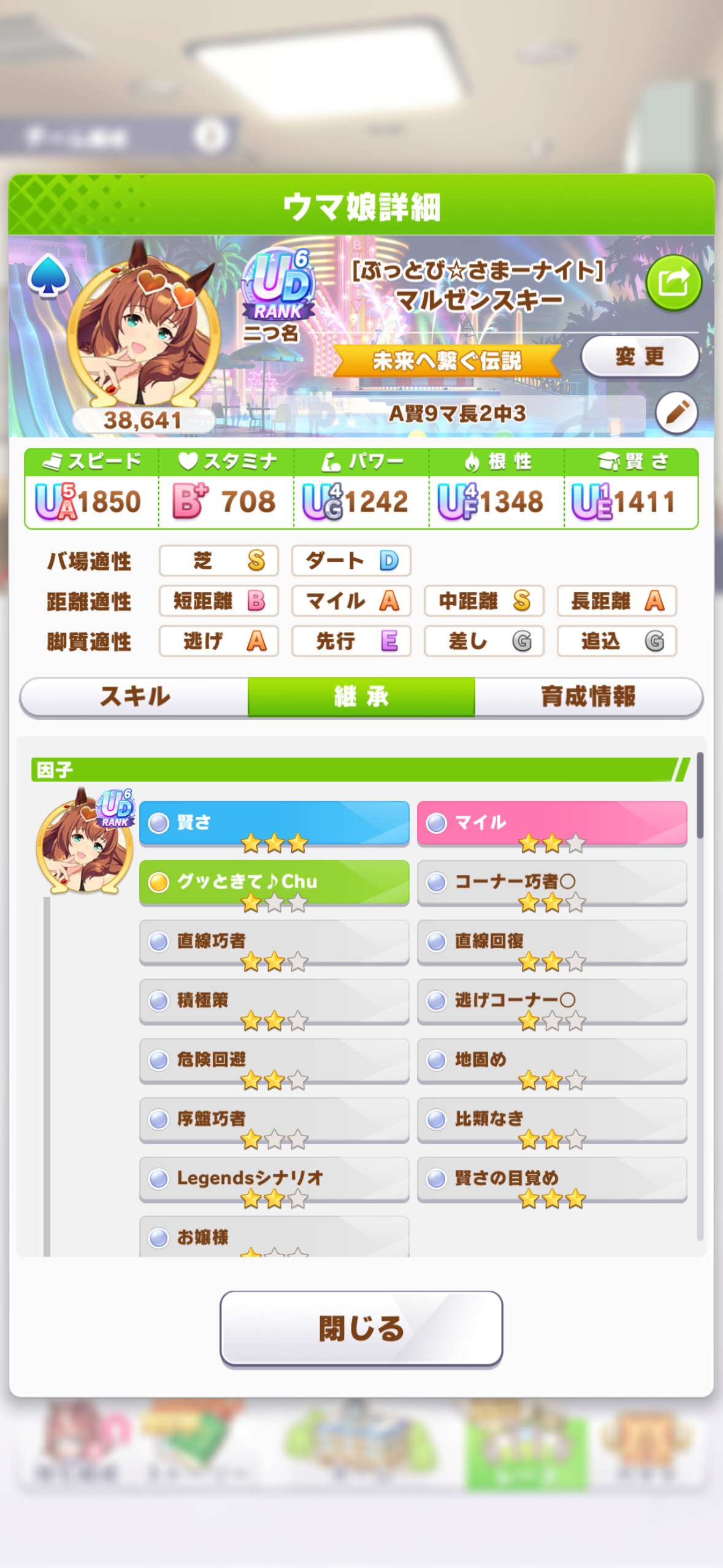Tap the 変更 button to change title

[x=640, y=356]
